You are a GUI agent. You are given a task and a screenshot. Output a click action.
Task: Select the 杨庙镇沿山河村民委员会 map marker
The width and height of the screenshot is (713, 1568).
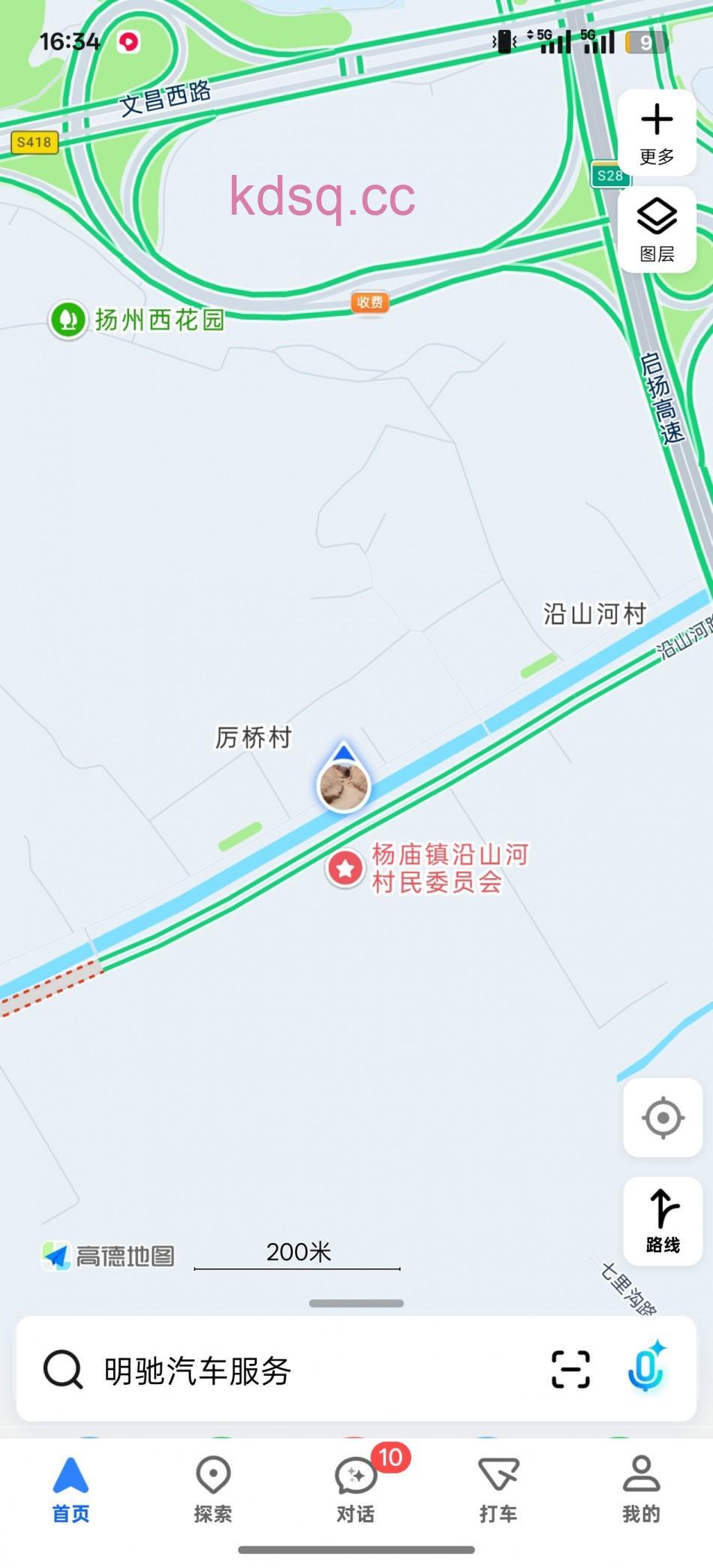[x=345, y=868]
